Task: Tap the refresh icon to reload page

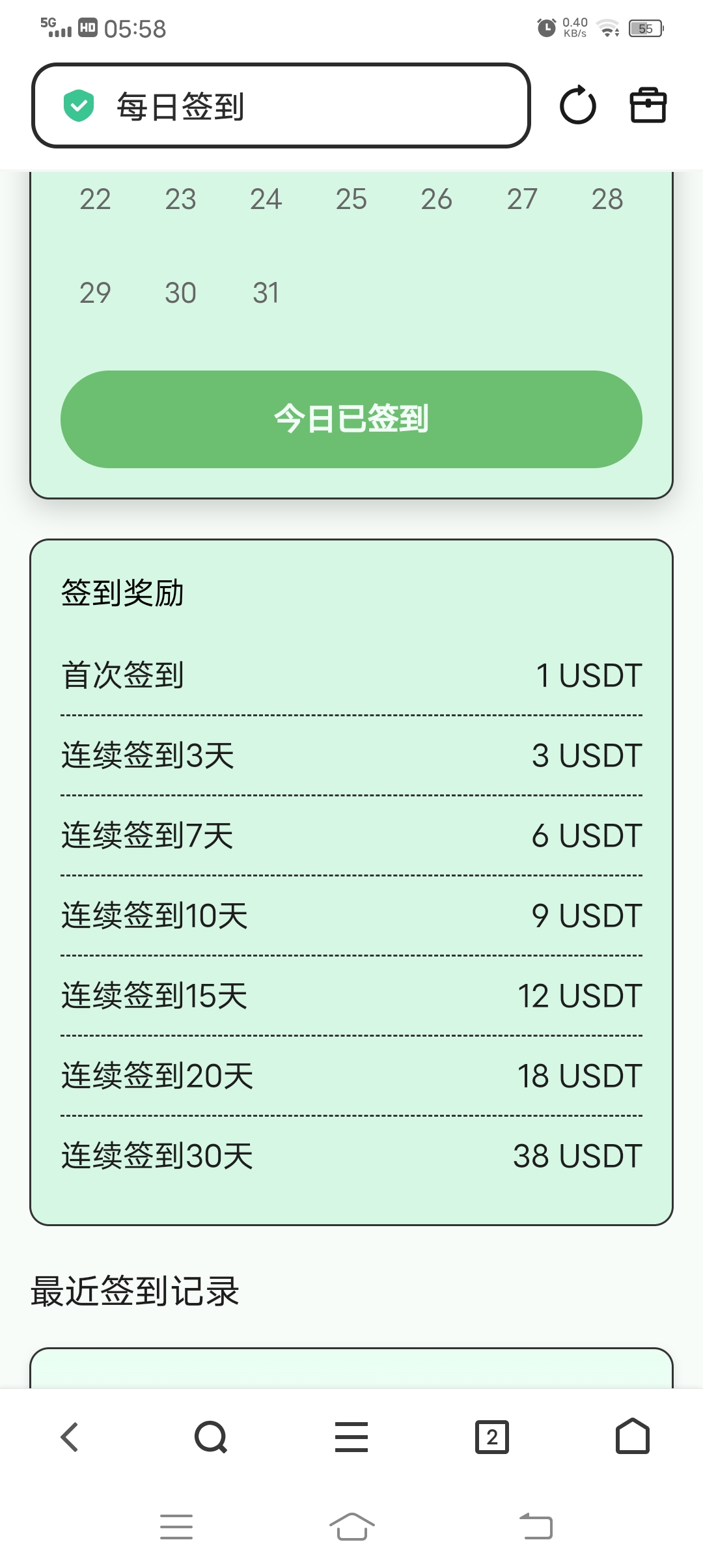Action: [x=578, y=106]
